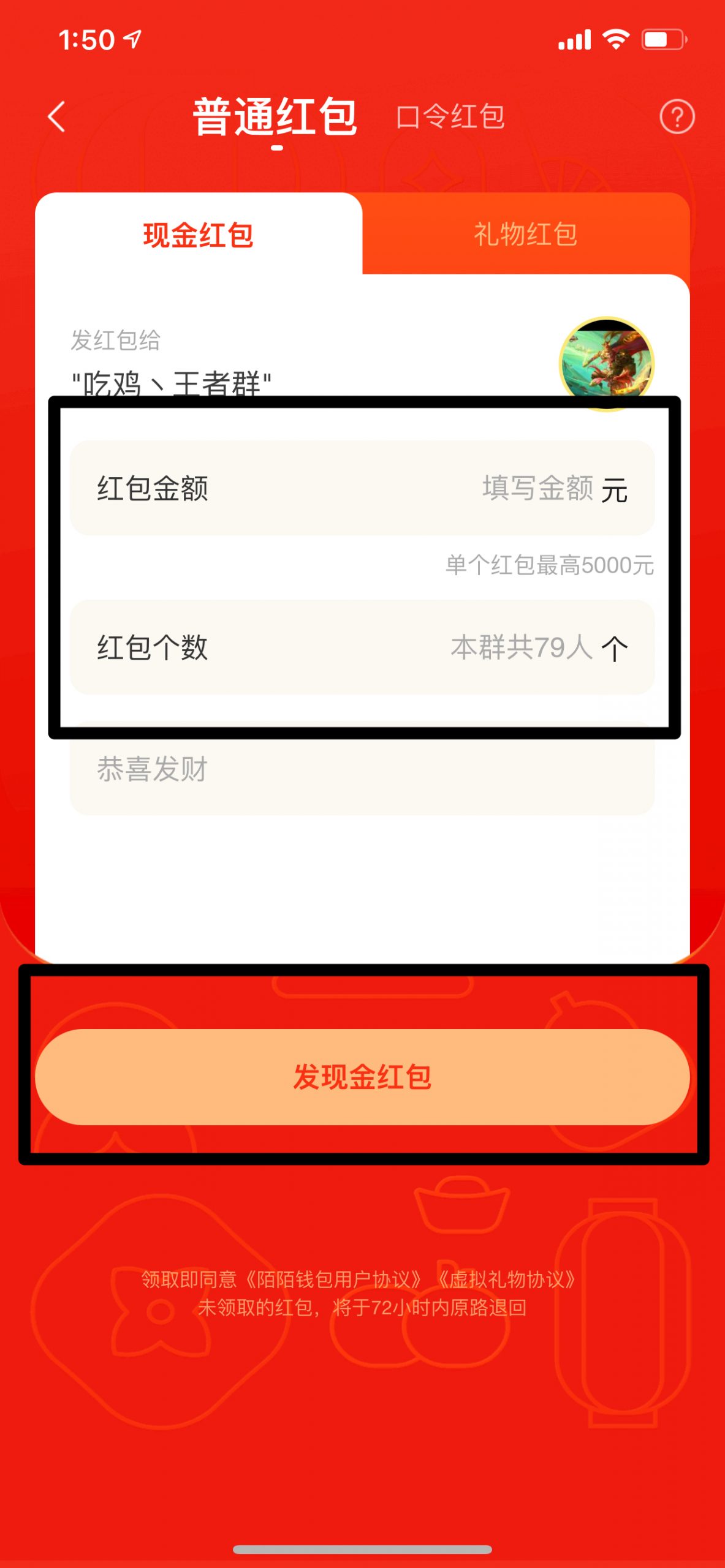Tap the 发现金红包 send button
This screenshot has width=725, height=1568.
[362, 1077]
